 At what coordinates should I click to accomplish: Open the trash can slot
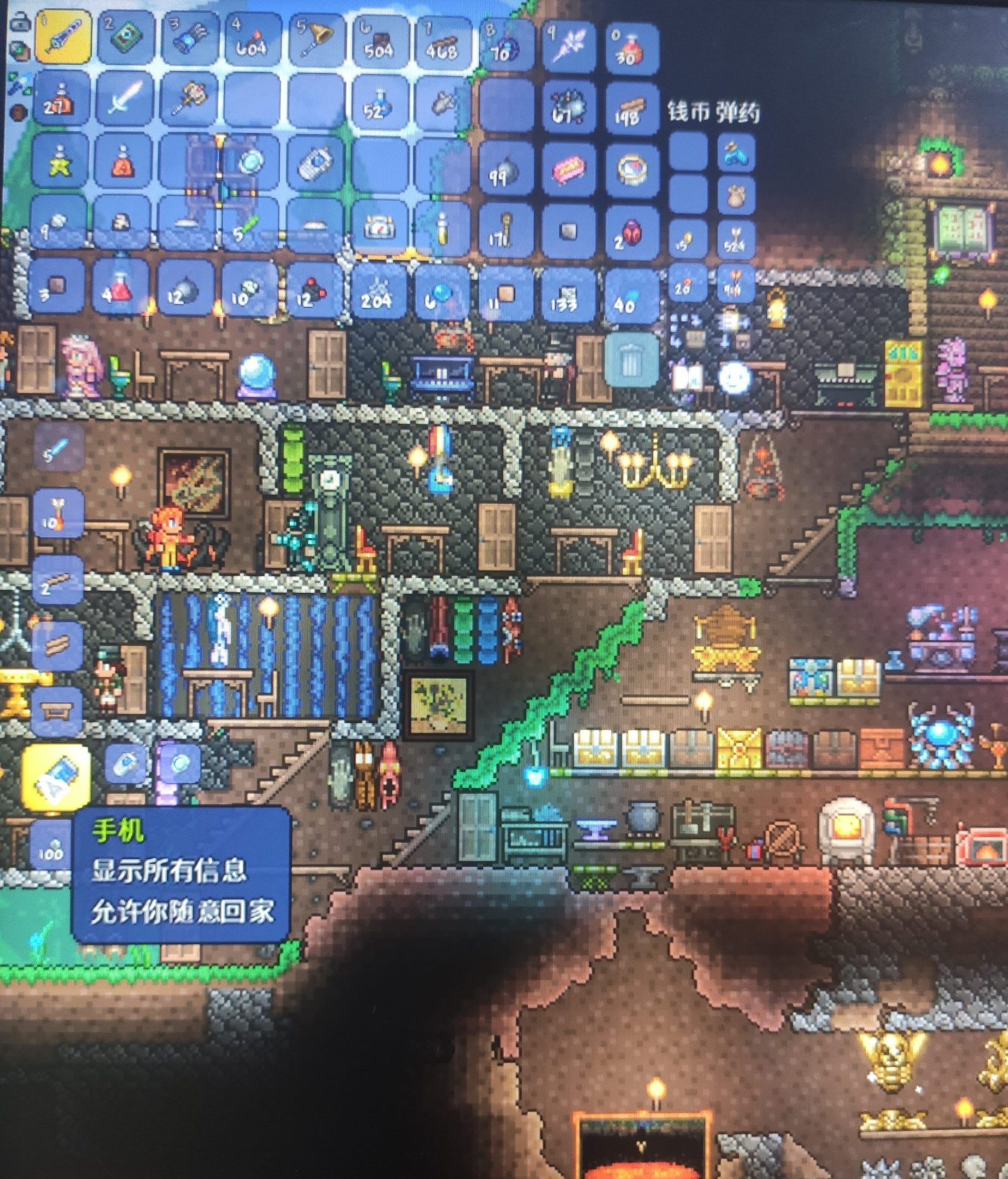(x=631, y=360)
